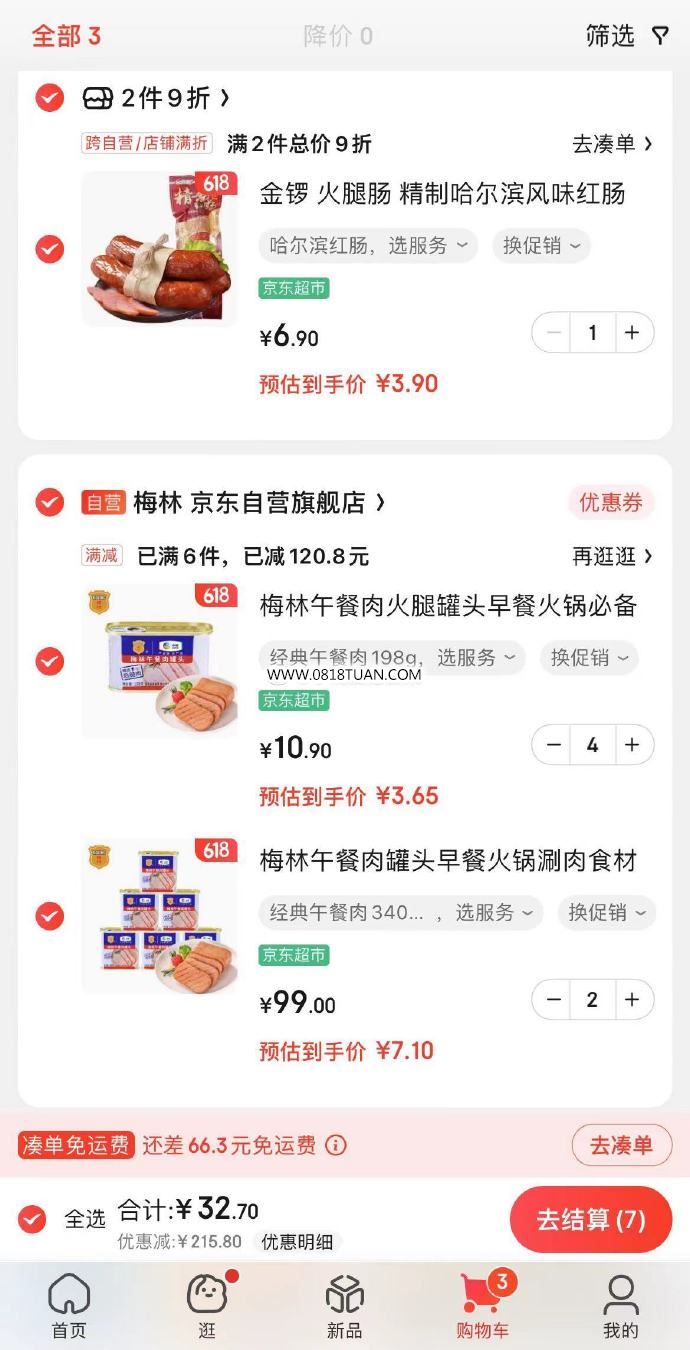Tap the 优惠券 button for 梅林 store
The height and width of the screenshot is (1350, 690).
coord(611,502)
